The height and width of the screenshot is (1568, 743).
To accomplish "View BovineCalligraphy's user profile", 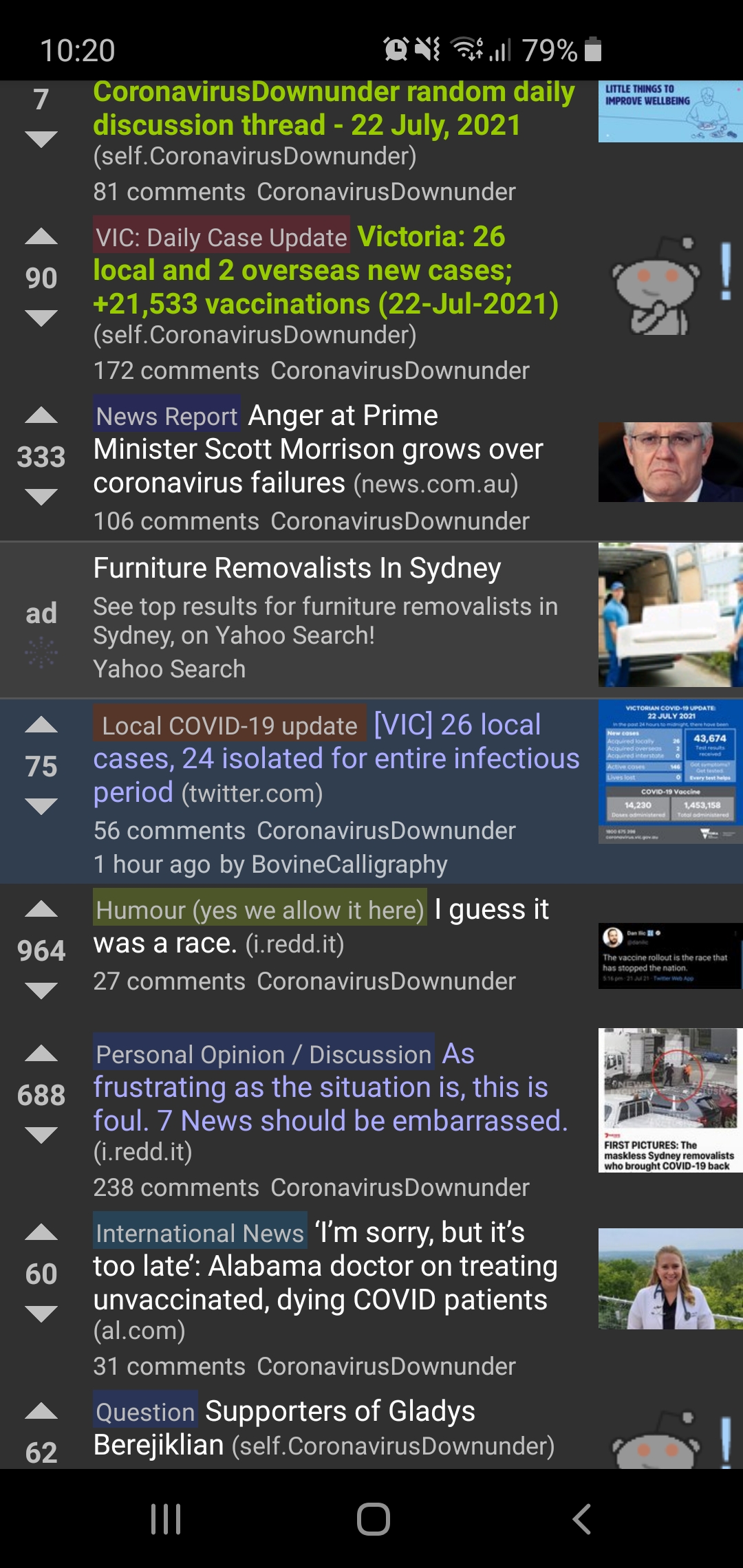I will click(351, 865).
